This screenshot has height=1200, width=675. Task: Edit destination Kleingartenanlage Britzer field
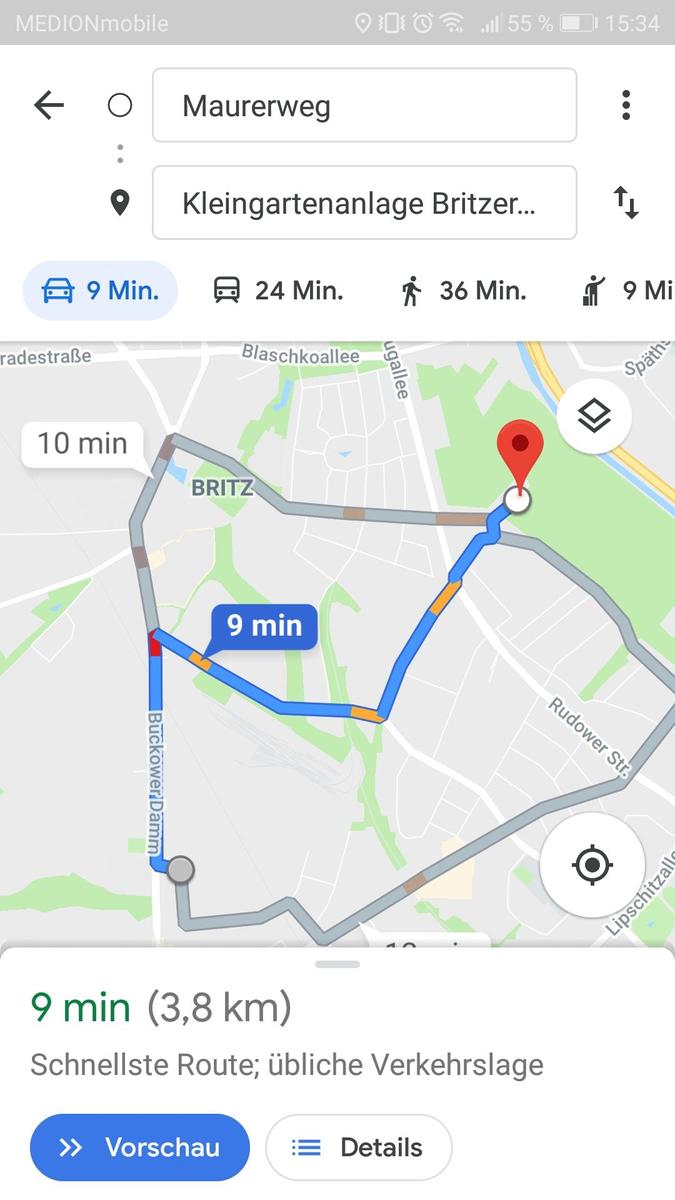point(364,203)
